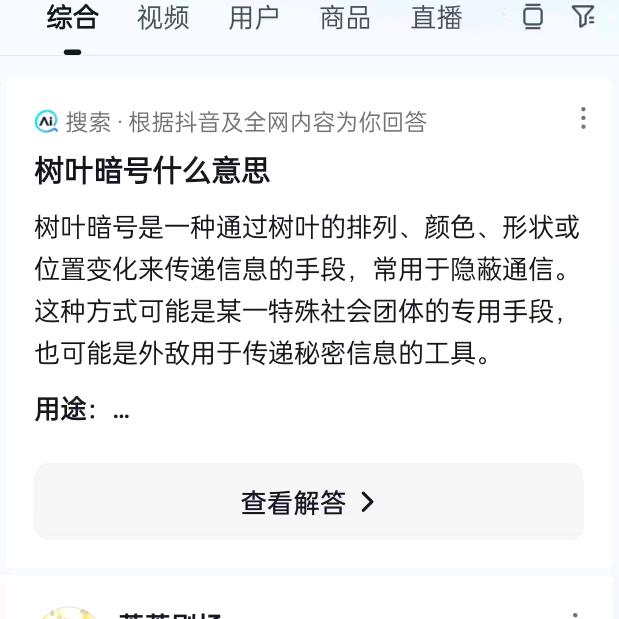Tap the 查看解答 button
The image size is (619, 619).
coord(309,502)
